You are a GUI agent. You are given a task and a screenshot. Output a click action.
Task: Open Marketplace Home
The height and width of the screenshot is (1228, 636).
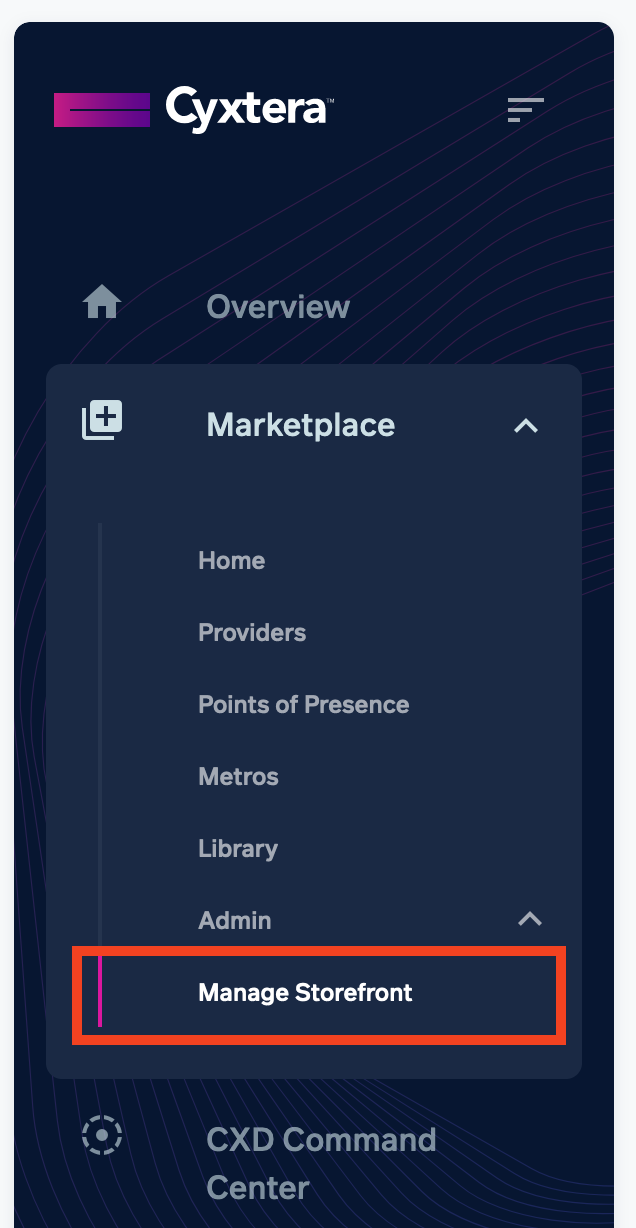pyautogui.click(x=231, y=560)
